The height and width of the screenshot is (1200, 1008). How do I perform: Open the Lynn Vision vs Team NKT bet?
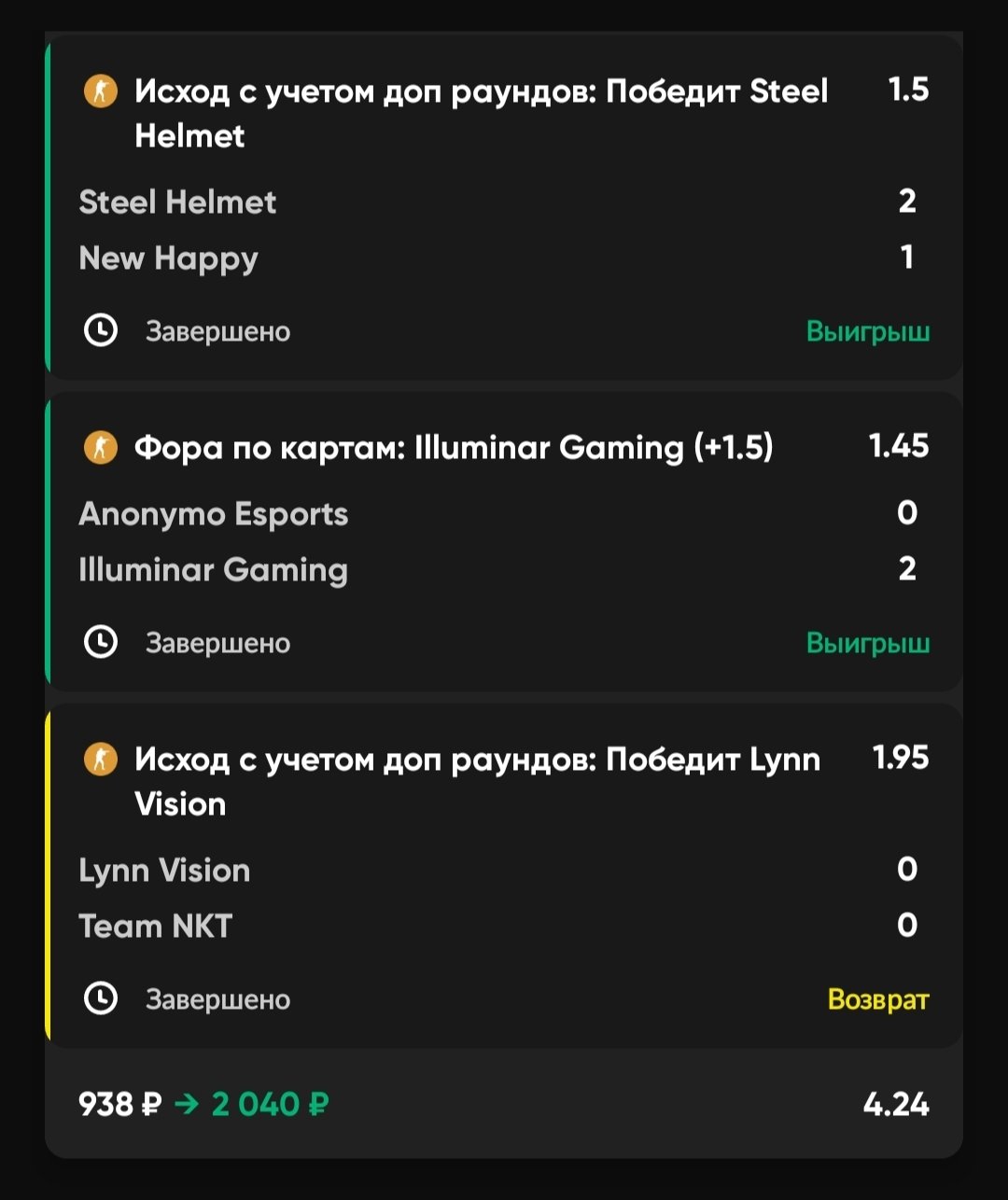point(504,875)
